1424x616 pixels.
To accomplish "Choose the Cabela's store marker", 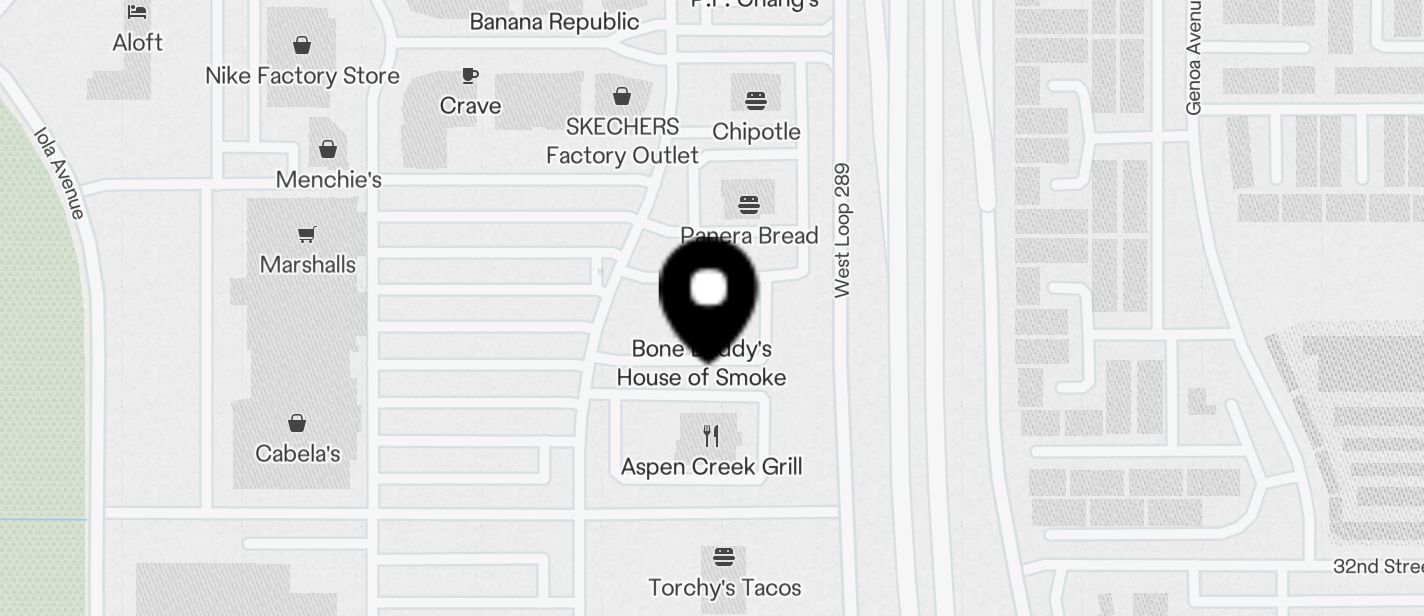I will tap(297, 423).
